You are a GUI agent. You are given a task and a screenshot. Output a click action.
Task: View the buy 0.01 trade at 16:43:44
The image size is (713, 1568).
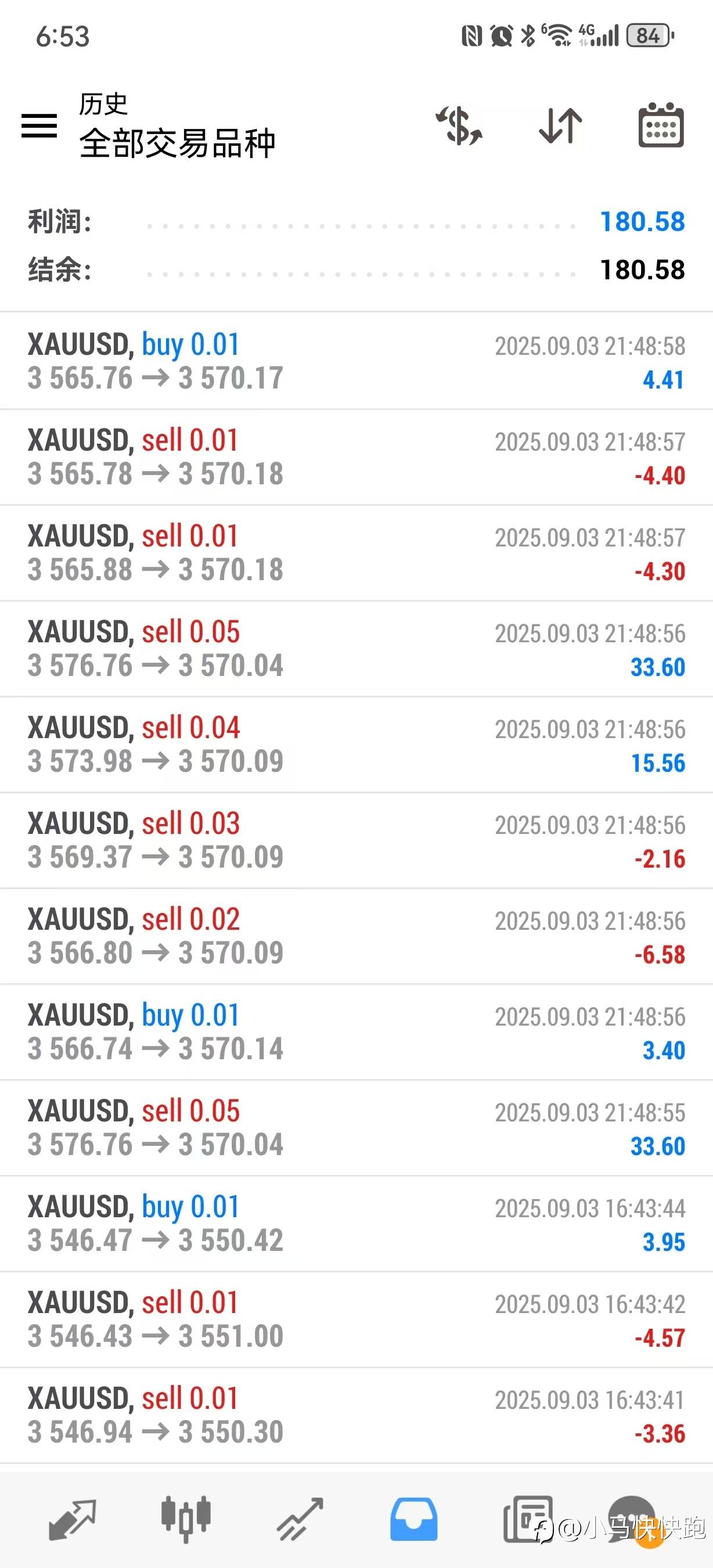356,1224
